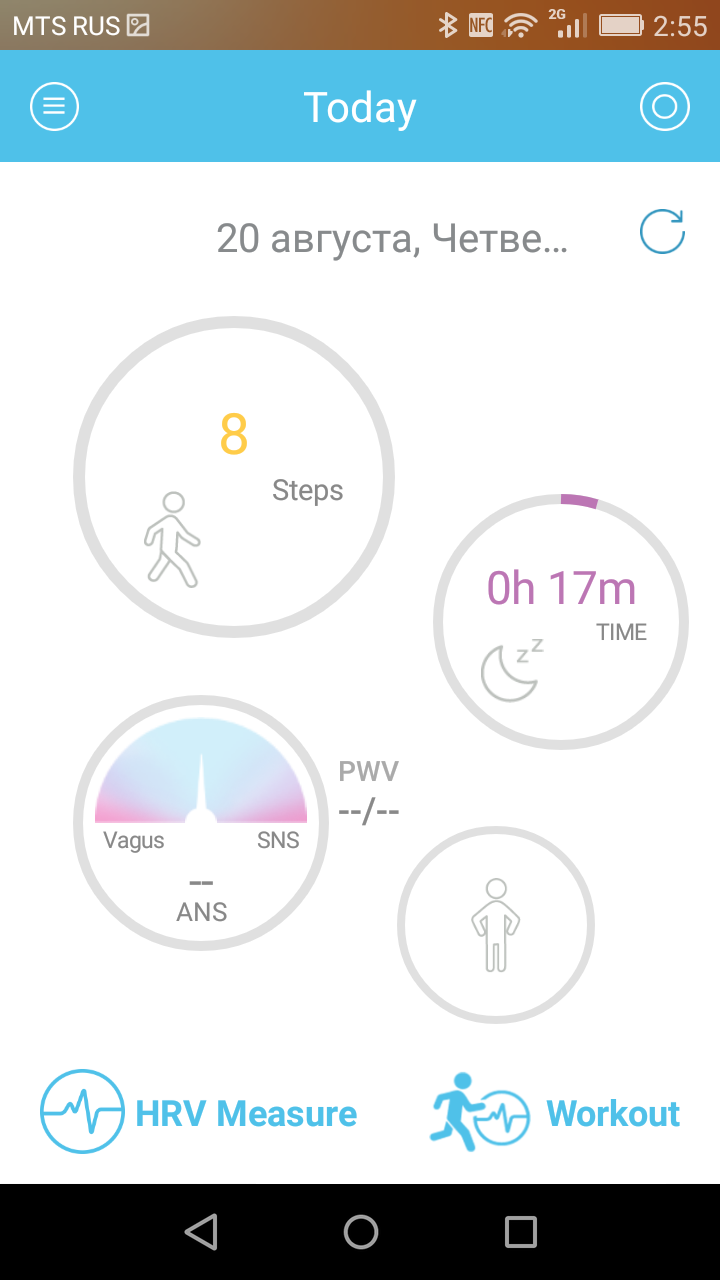Start a Workout
720x1280 pixels.
(556, 1112)
